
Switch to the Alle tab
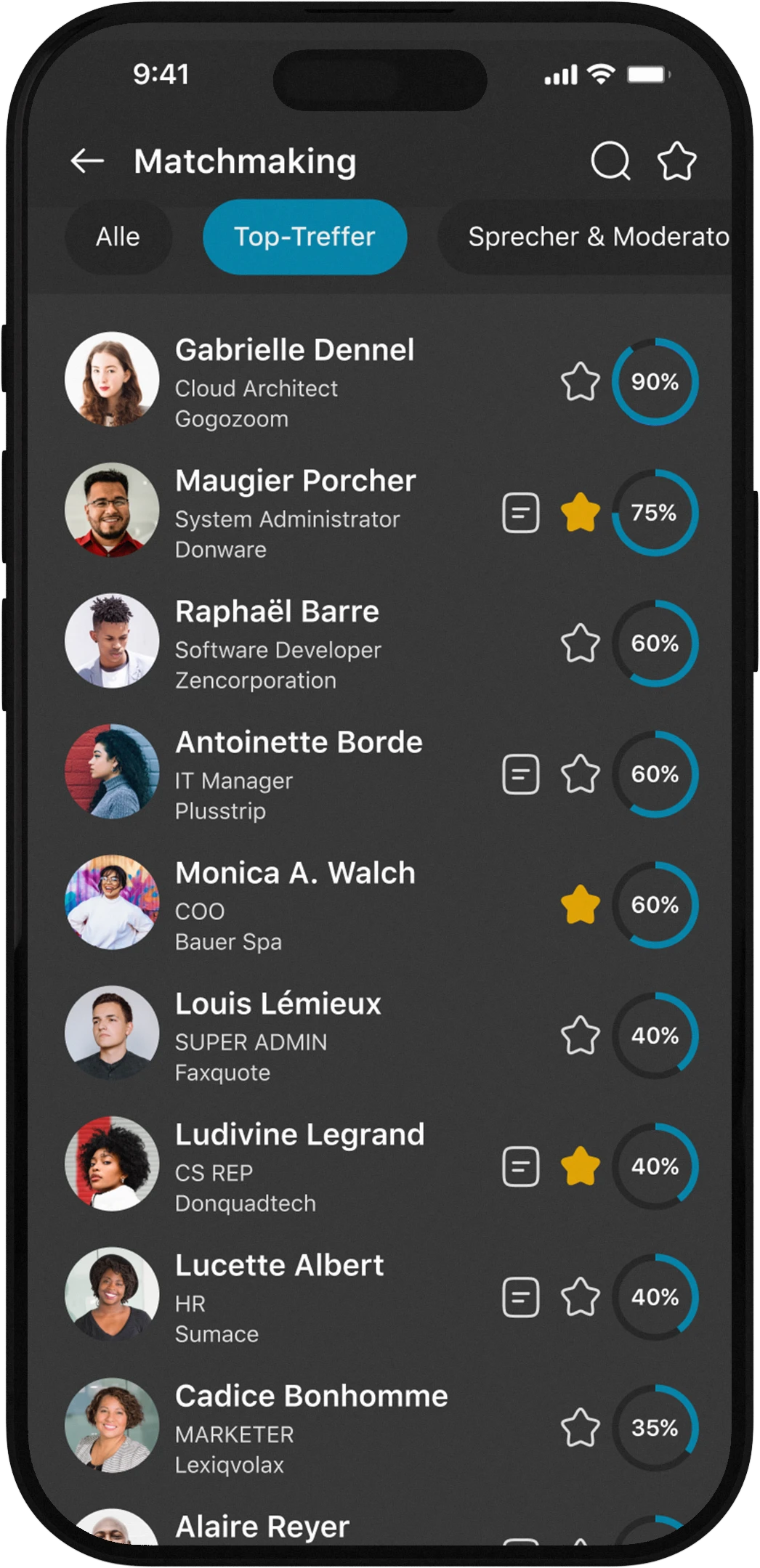[118, 237]
